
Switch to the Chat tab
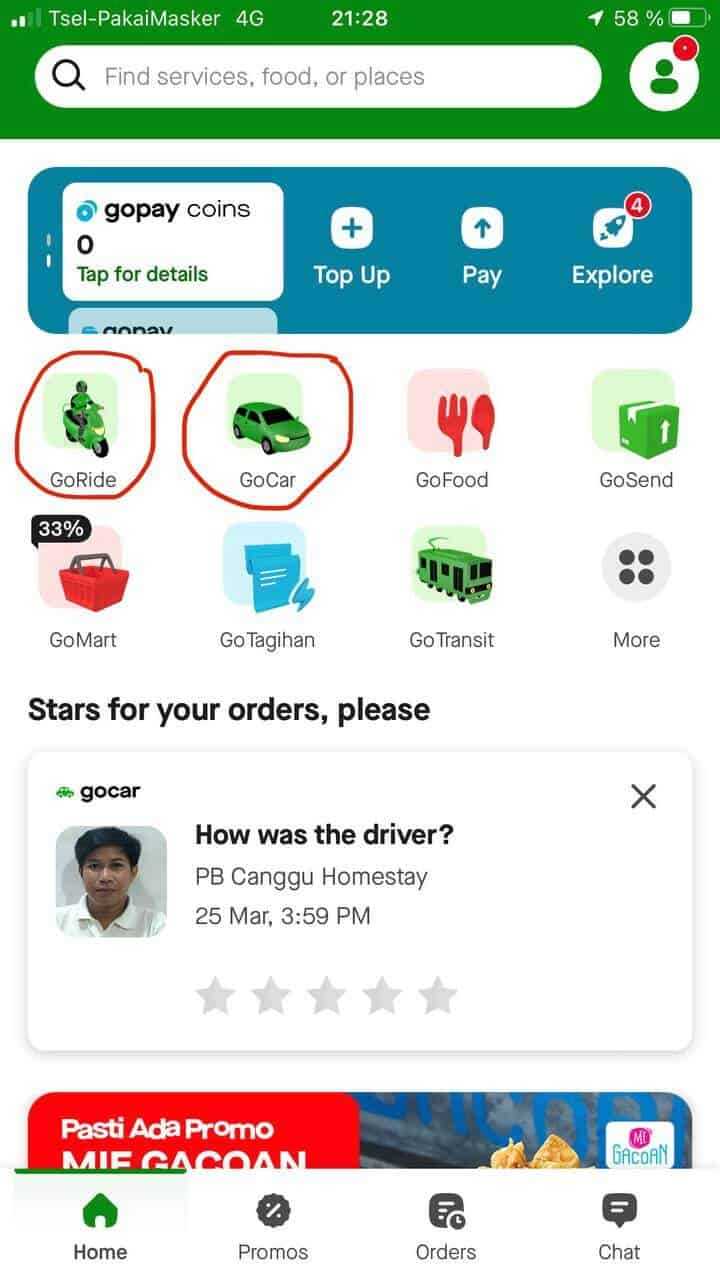pyautogui.click(x=619, y=1226)
